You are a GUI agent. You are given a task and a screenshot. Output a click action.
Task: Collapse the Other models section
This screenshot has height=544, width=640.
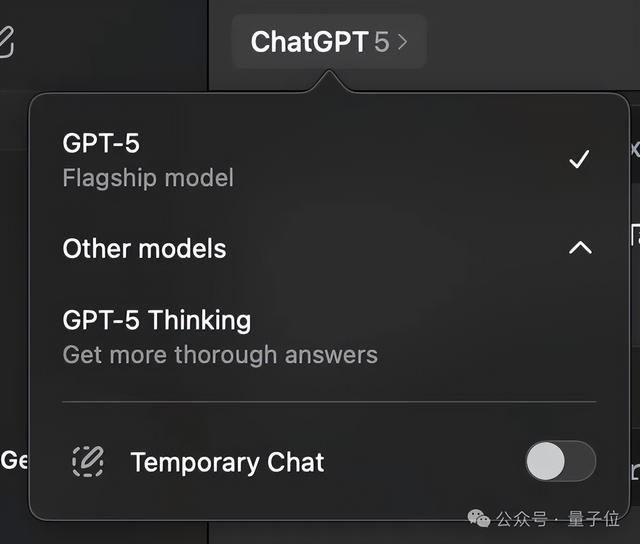[x=327, y=248]
